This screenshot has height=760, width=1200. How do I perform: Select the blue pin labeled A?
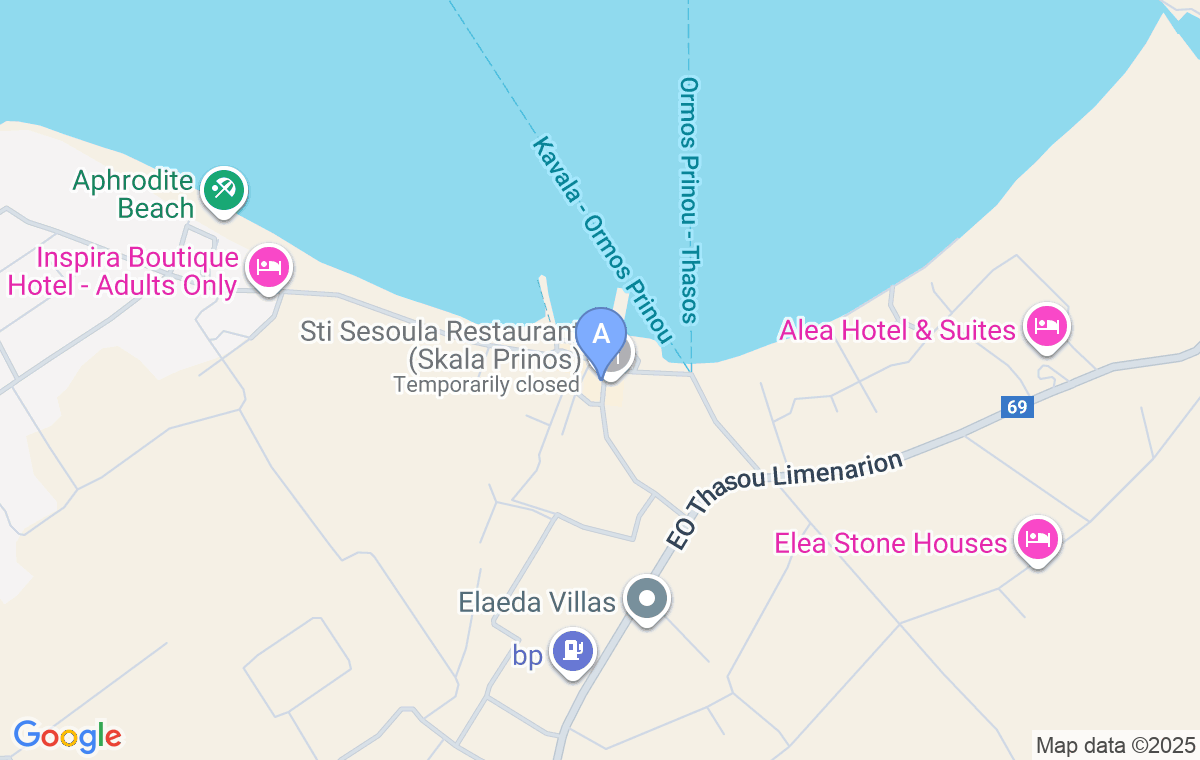point(601,336)
